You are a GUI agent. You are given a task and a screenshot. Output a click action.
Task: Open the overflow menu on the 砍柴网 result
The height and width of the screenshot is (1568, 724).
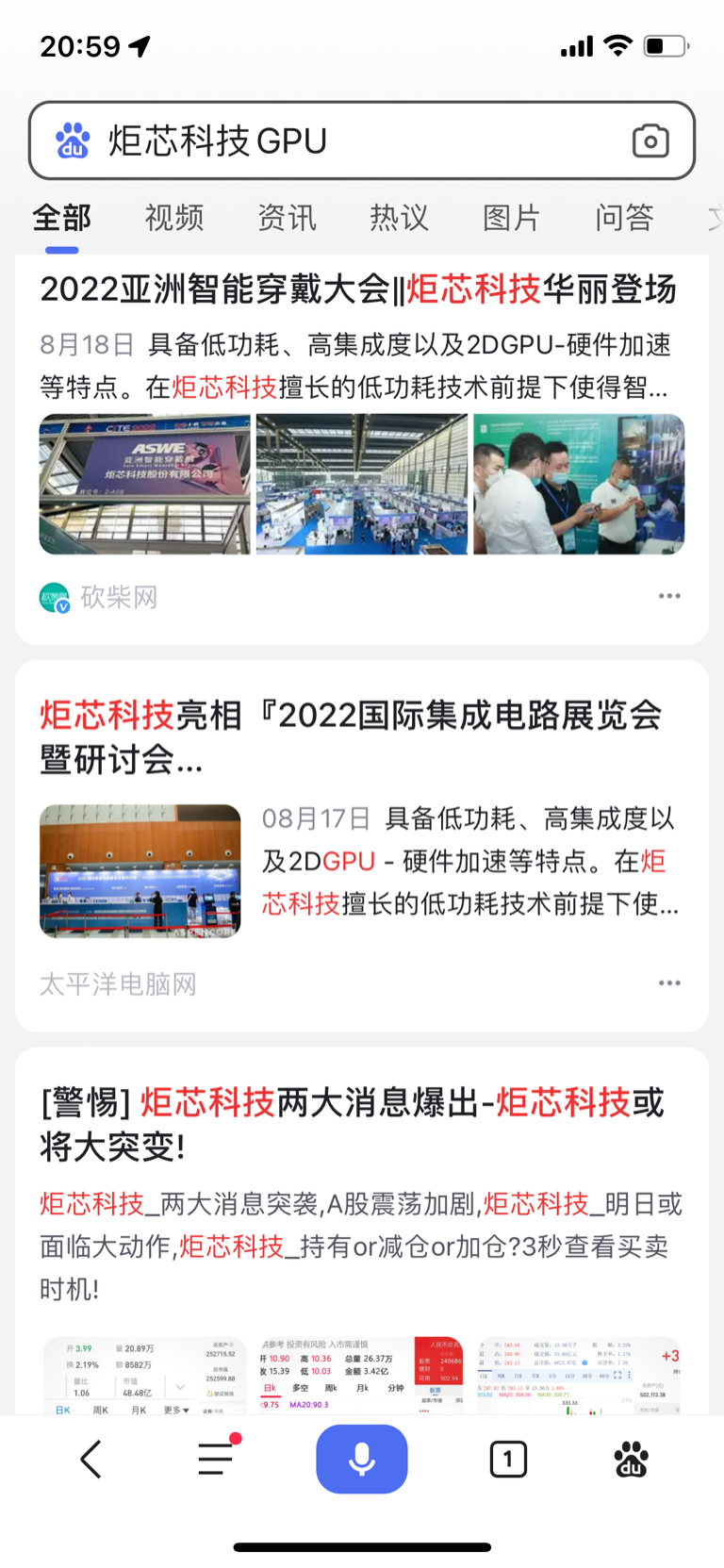click(669, 595)
